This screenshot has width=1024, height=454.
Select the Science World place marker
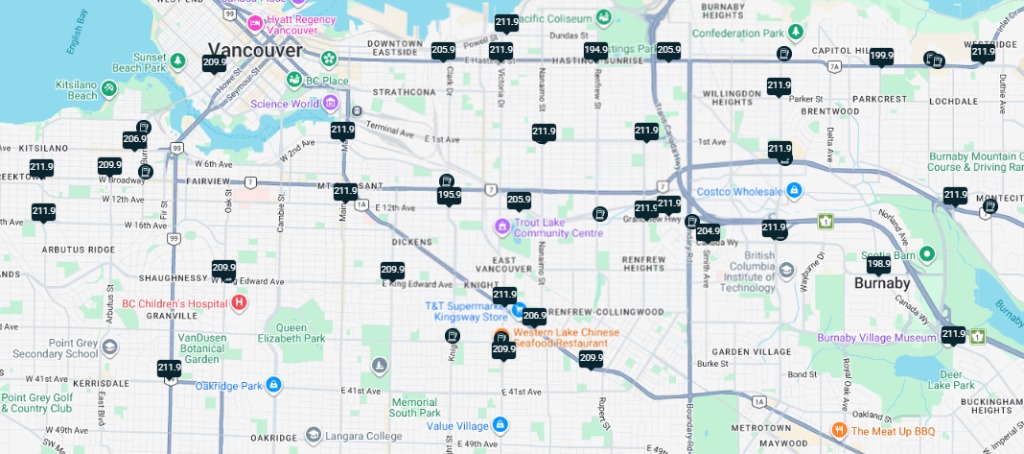point(330,104)
